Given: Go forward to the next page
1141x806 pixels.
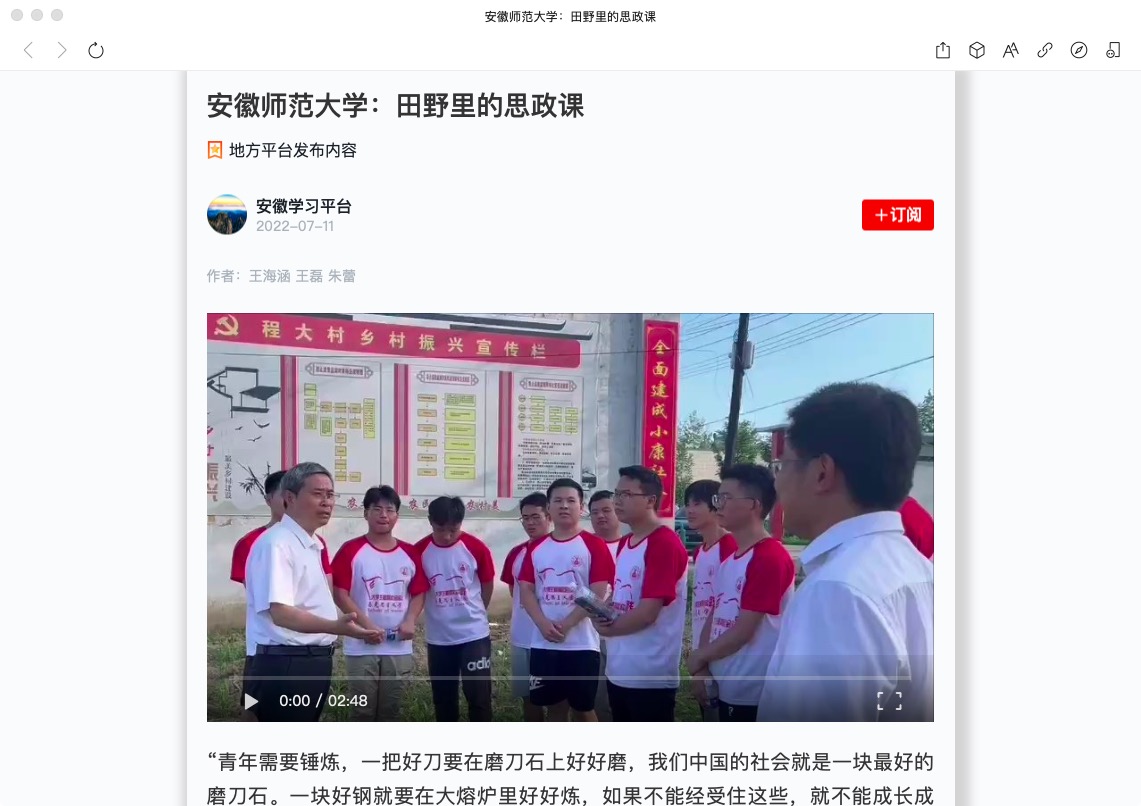Looking at the screenshot, I should coord(62,50).
